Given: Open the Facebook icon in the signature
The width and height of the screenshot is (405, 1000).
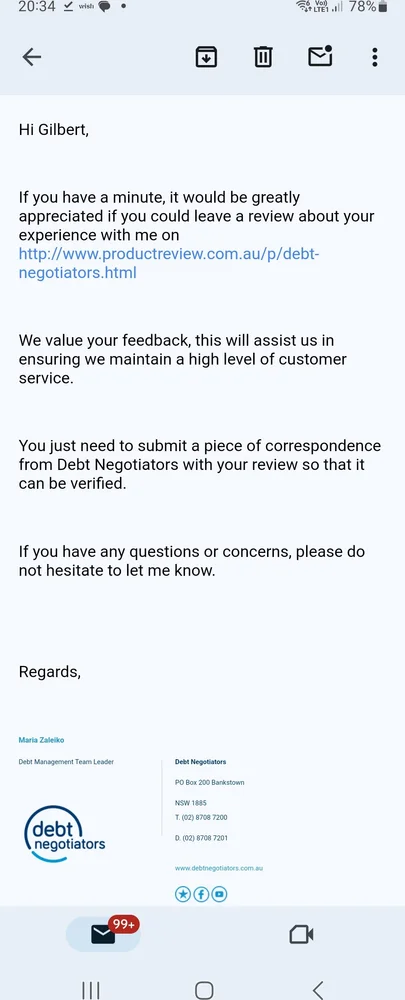Looking at the screenshot, I should coord(201,894).
